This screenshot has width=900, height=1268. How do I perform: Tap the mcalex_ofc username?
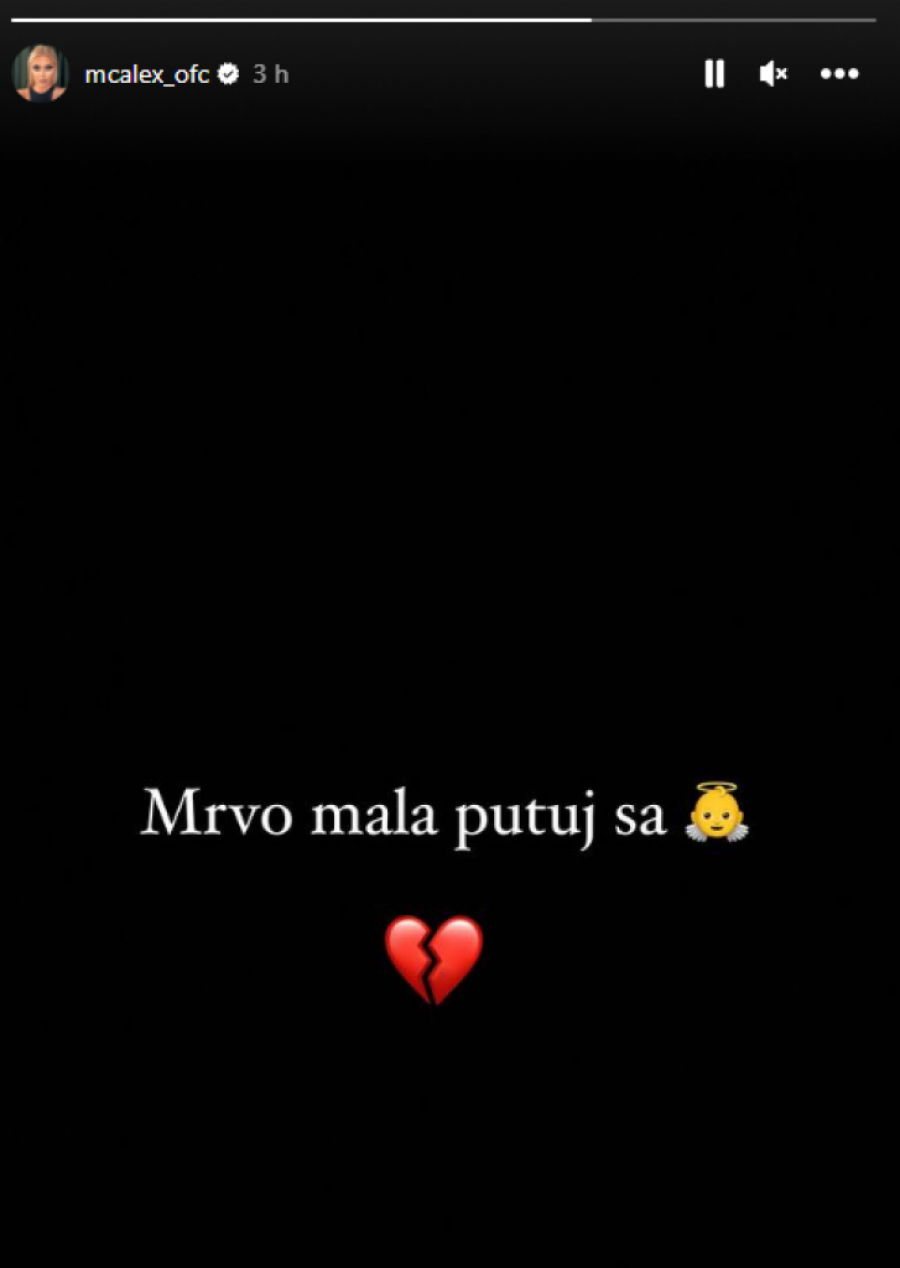[147, 74]
